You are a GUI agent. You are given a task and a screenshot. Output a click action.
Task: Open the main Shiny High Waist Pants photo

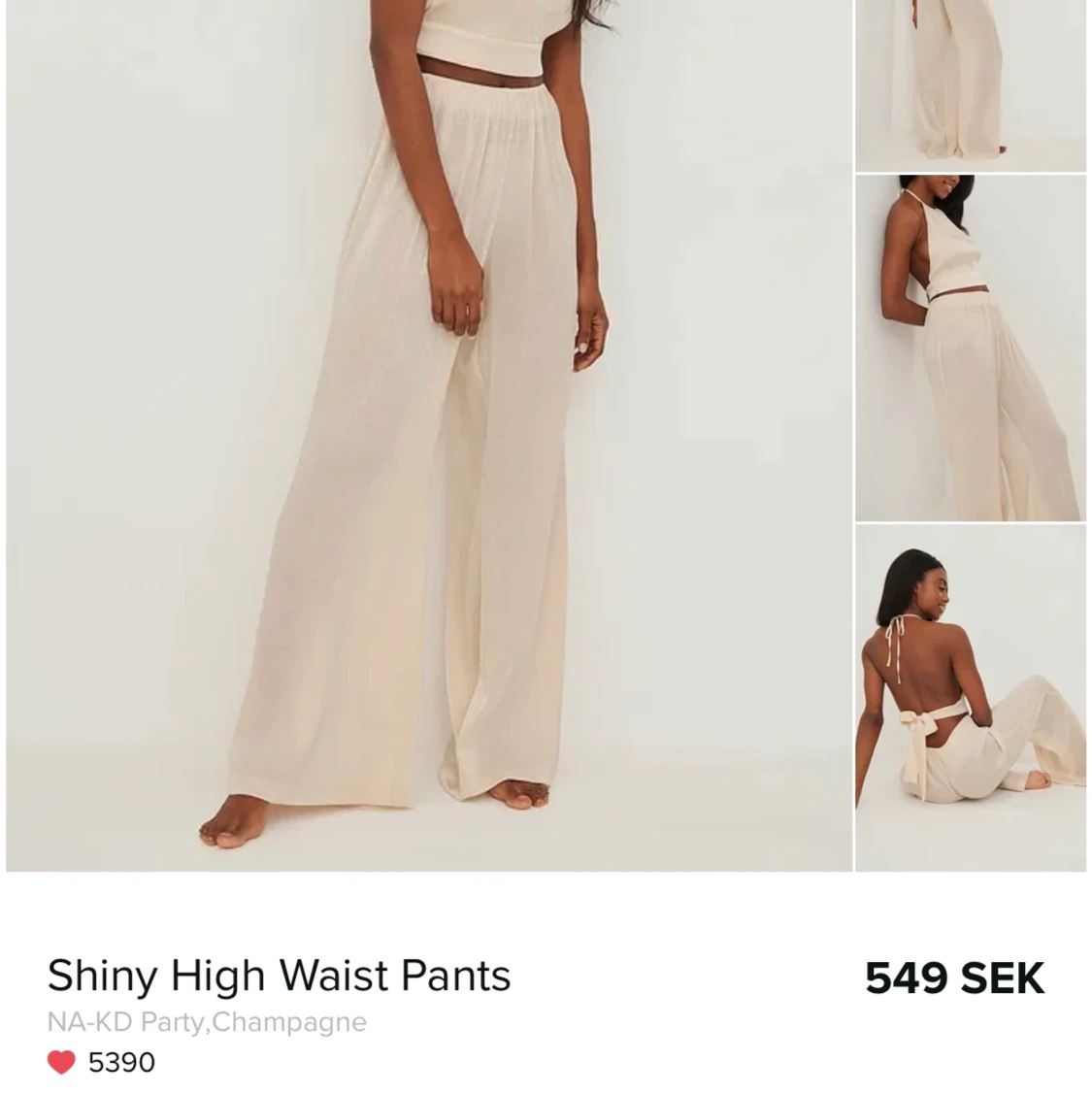pyautogui.click(x=429, y=437)
